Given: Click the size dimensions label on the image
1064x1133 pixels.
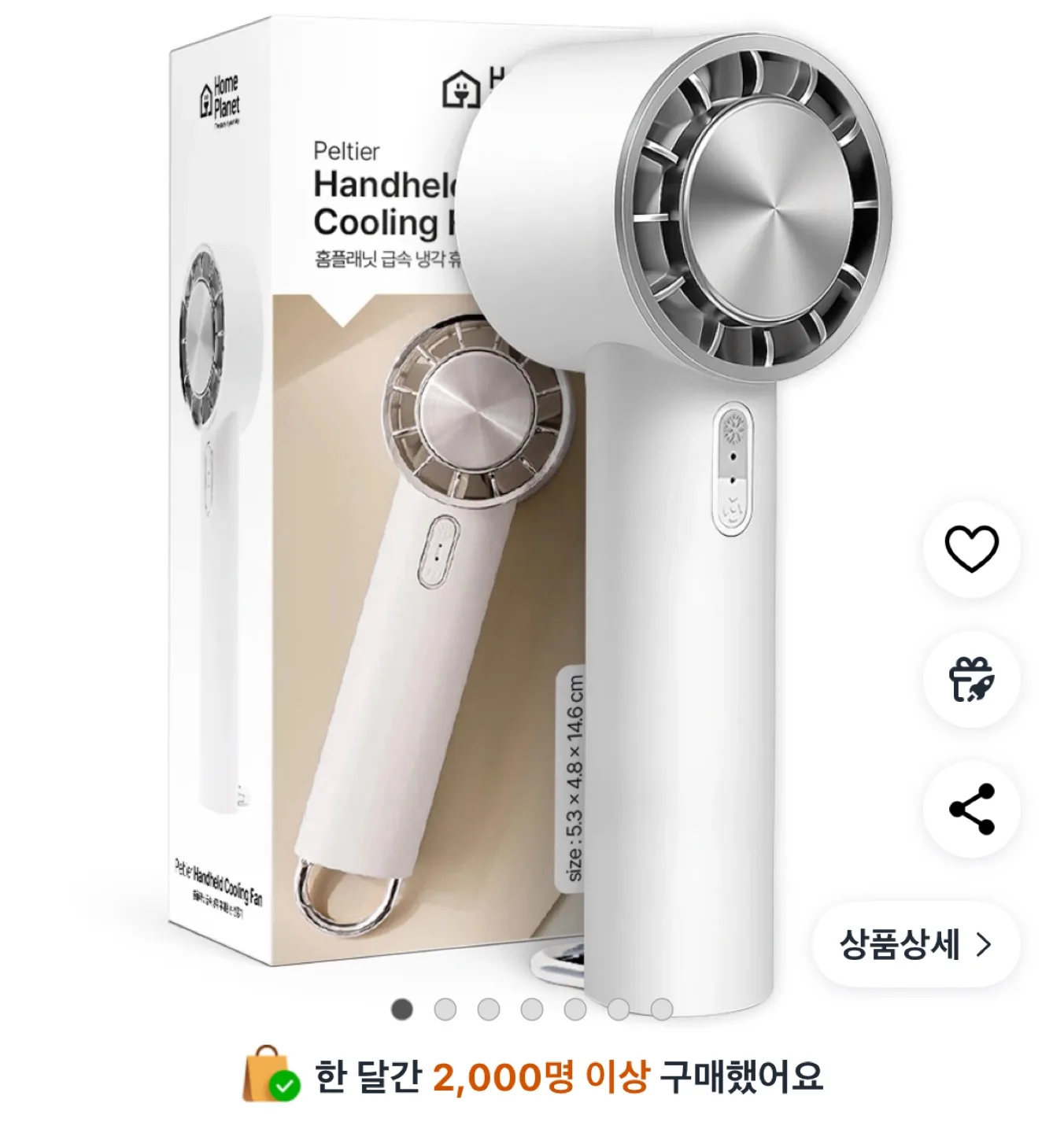Looking at the screenshot, I should coord(574,779).
